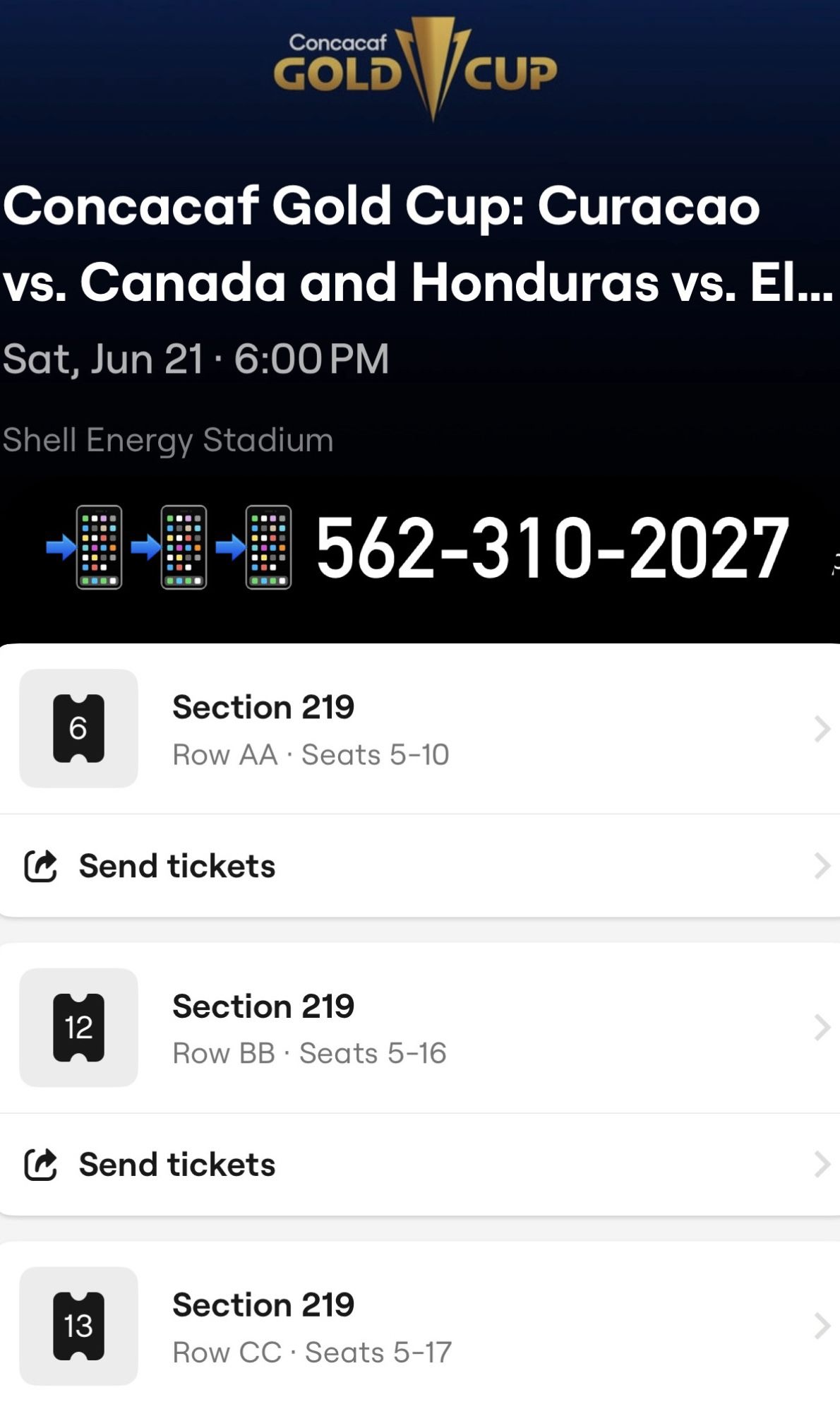Select the Sat Jun 21 date text
The image size is (840, 1402).
click(196, 357)
